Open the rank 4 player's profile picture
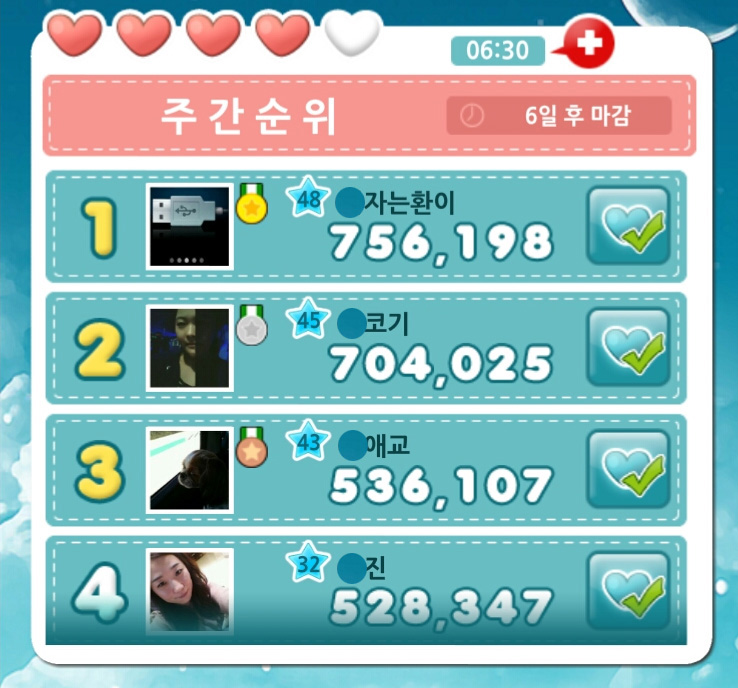 [x=190, y=591]
